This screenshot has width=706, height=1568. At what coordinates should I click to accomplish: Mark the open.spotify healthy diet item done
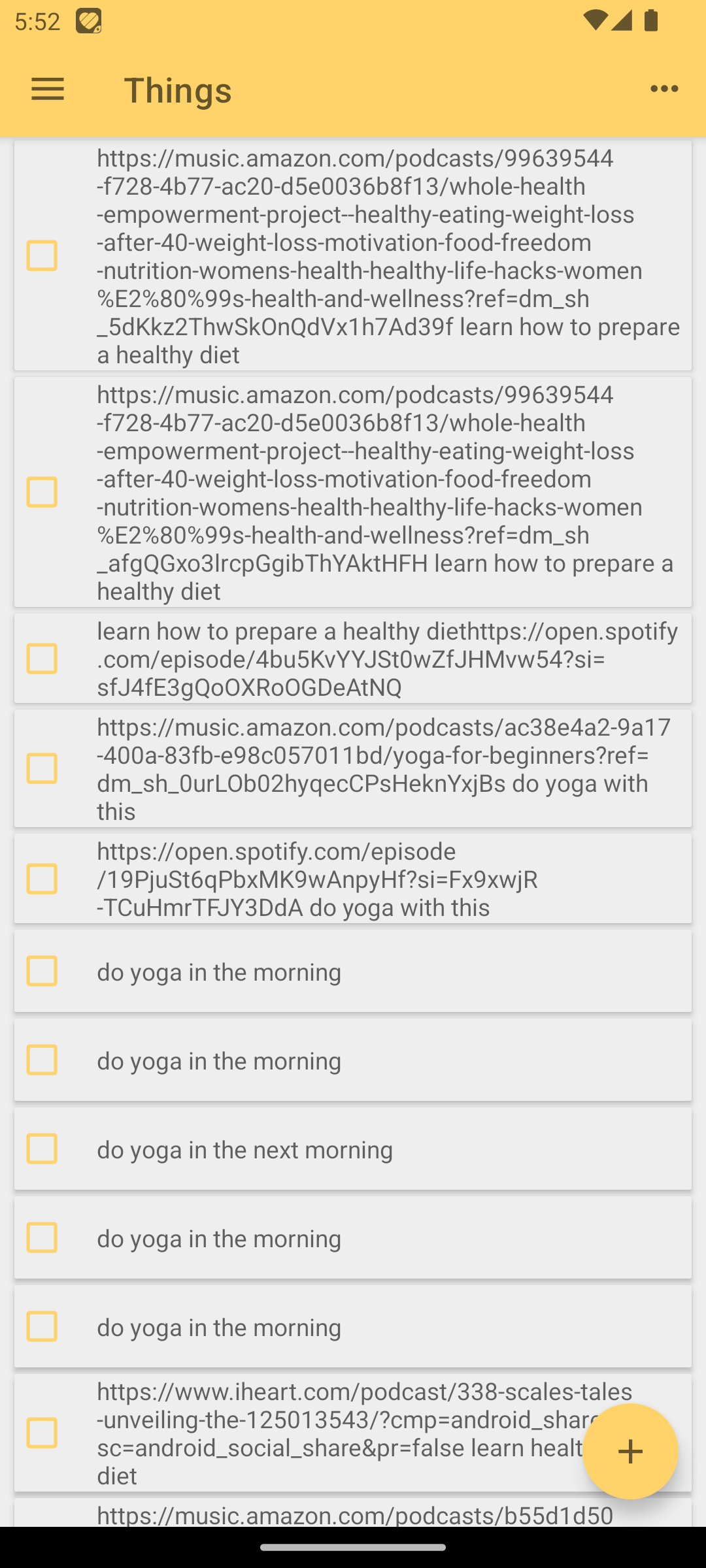[42, 659]
